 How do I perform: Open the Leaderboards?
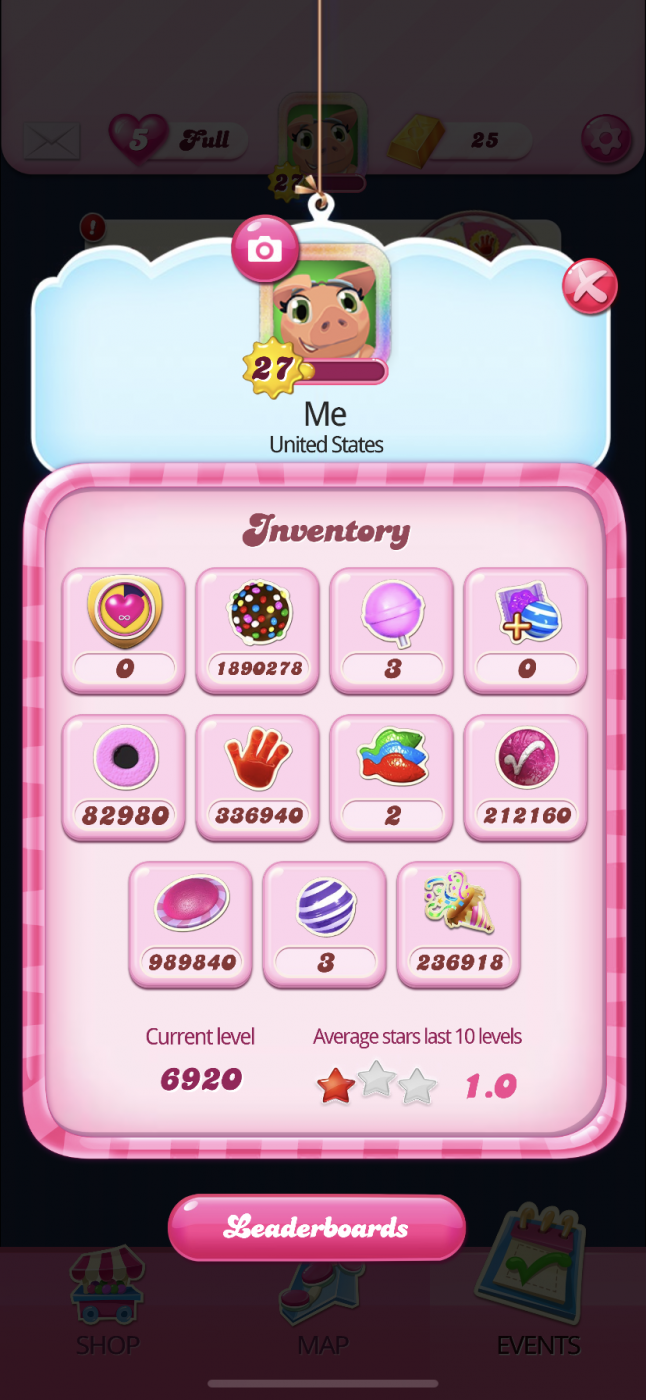coord(316,1227)
